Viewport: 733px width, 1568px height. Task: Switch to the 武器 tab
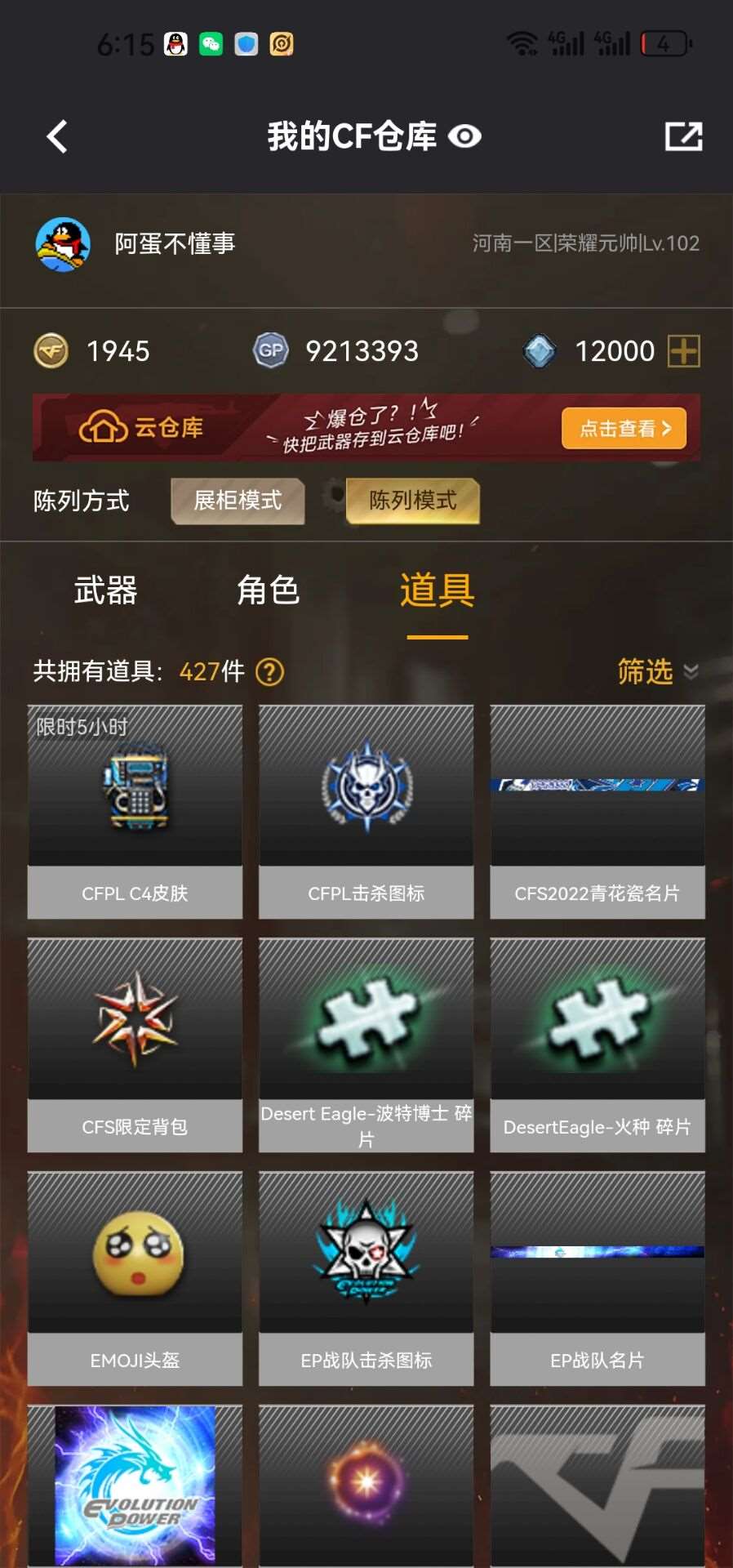(x=105, y=590)
